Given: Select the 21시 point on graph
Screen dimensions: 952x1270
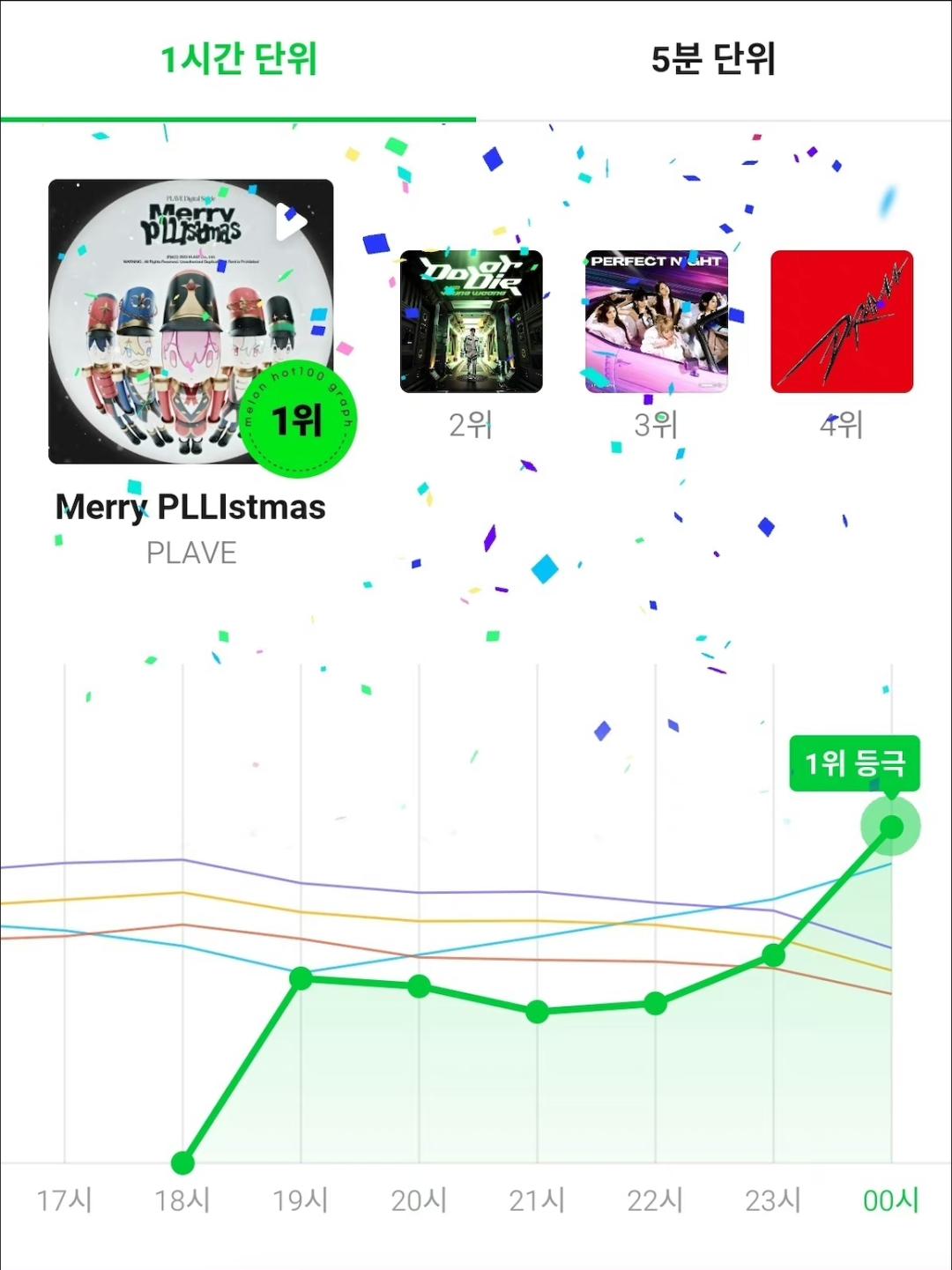Looking at the screenshot, I should (x=537, y=1013).
